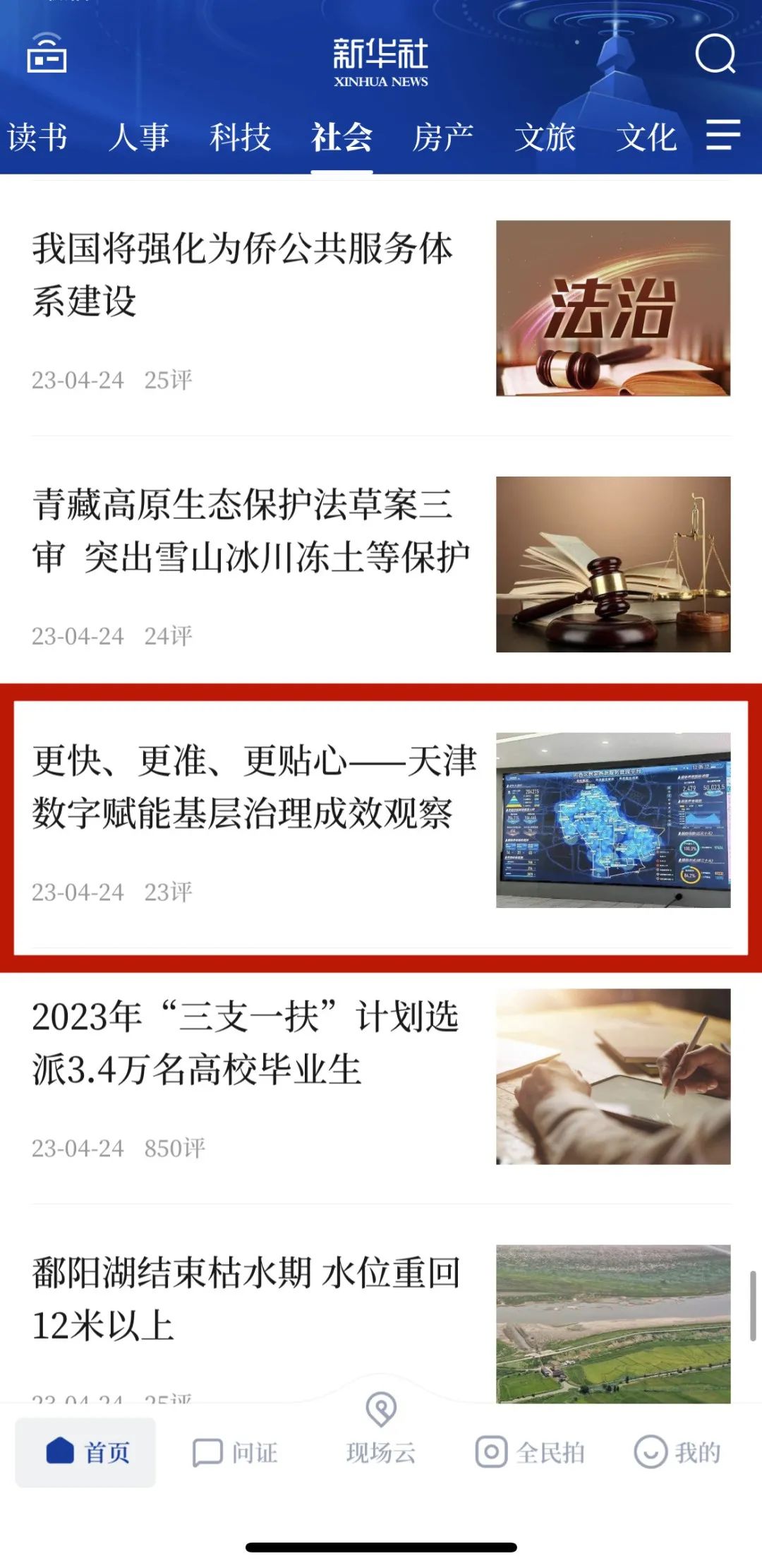The width and height of the screenshot is (762, 1568).
Task: Open the search icon
Action: [714, 54]
